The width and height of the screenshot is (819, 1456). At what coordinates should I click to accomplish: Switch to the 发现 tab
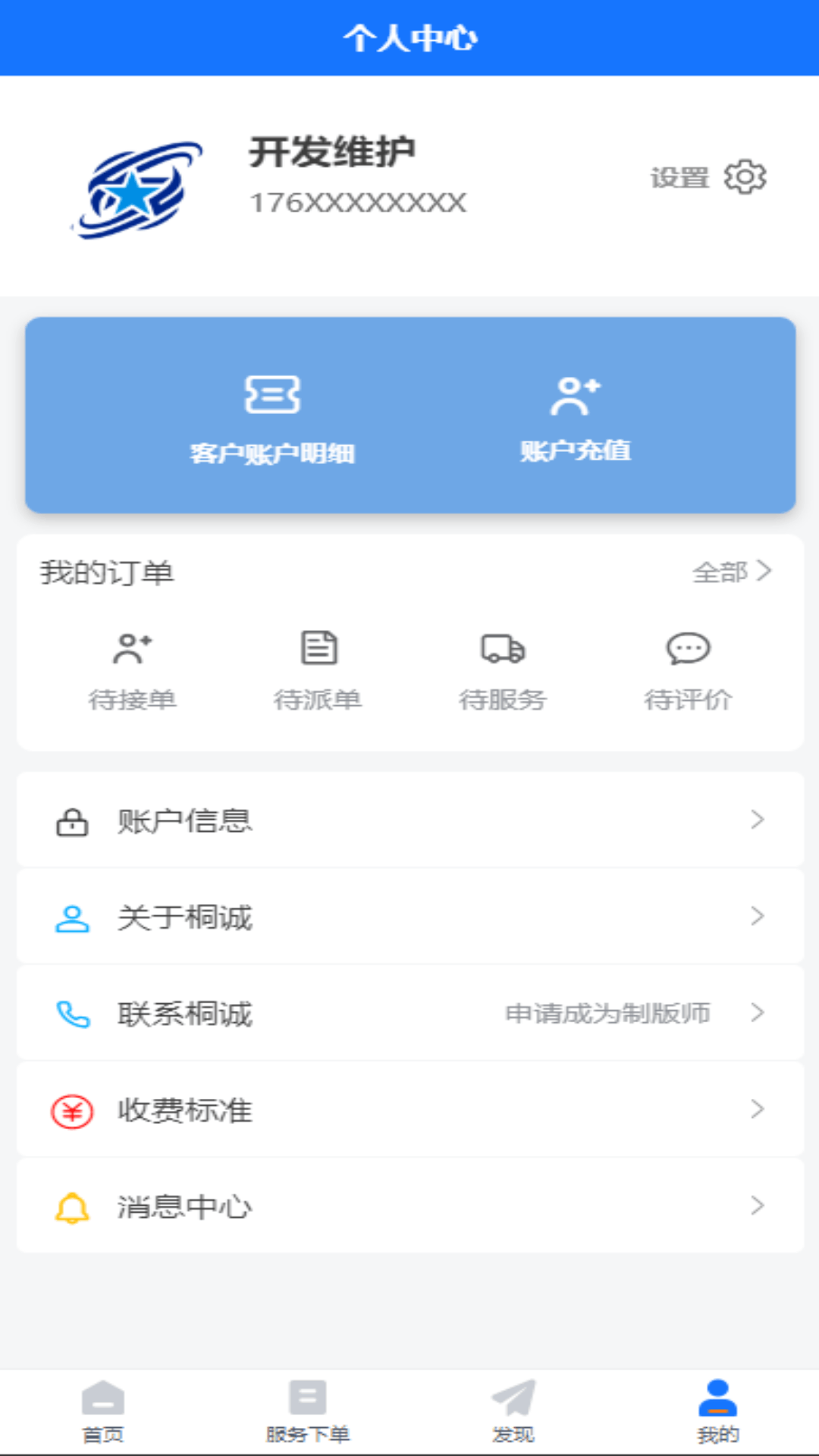click(513, 1411)
